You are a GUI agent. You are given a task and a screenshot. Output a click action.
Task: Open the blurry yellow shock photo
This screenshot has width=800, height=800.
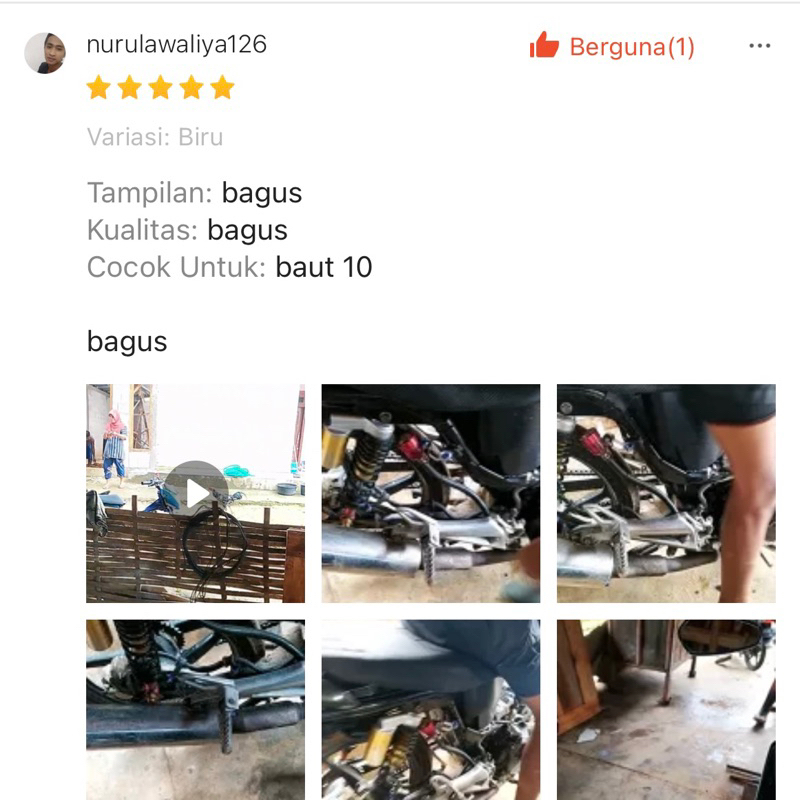pos(431,710)
